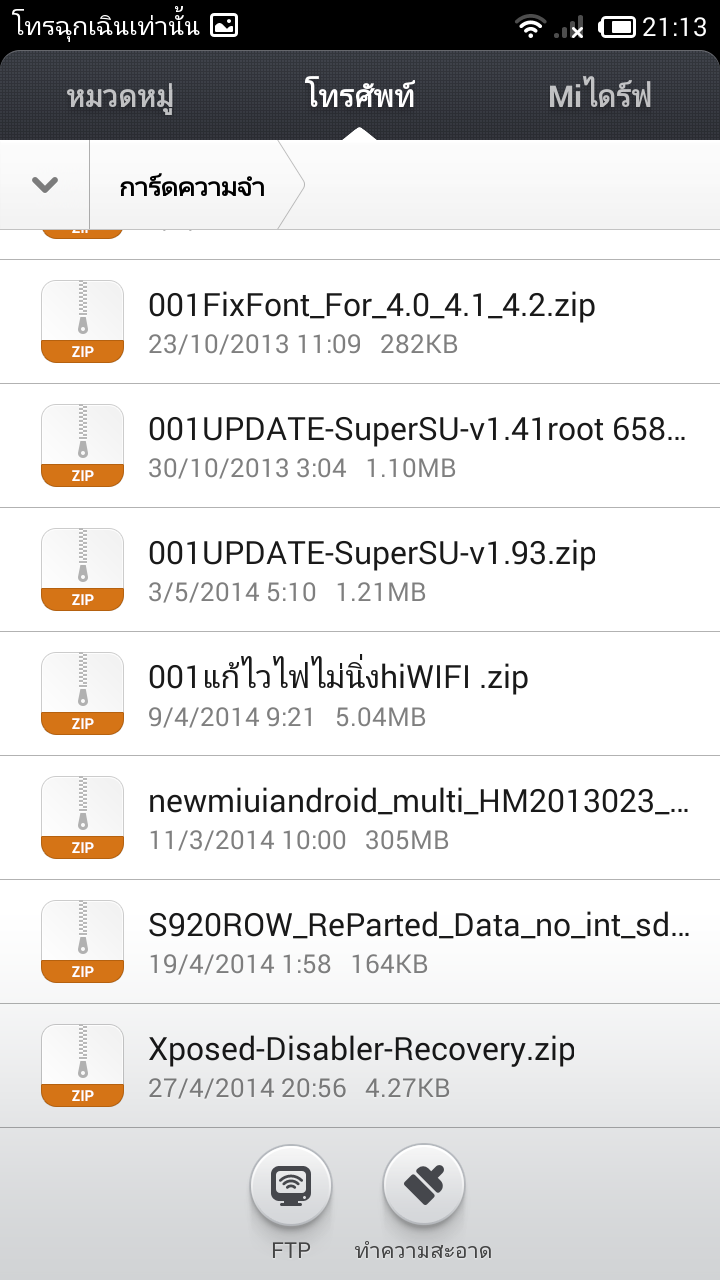Tap the การ์ดความจำ breadcrumb
This screenshot has height=1280, width=720.
pyautogui.click(x=192, y=186)
